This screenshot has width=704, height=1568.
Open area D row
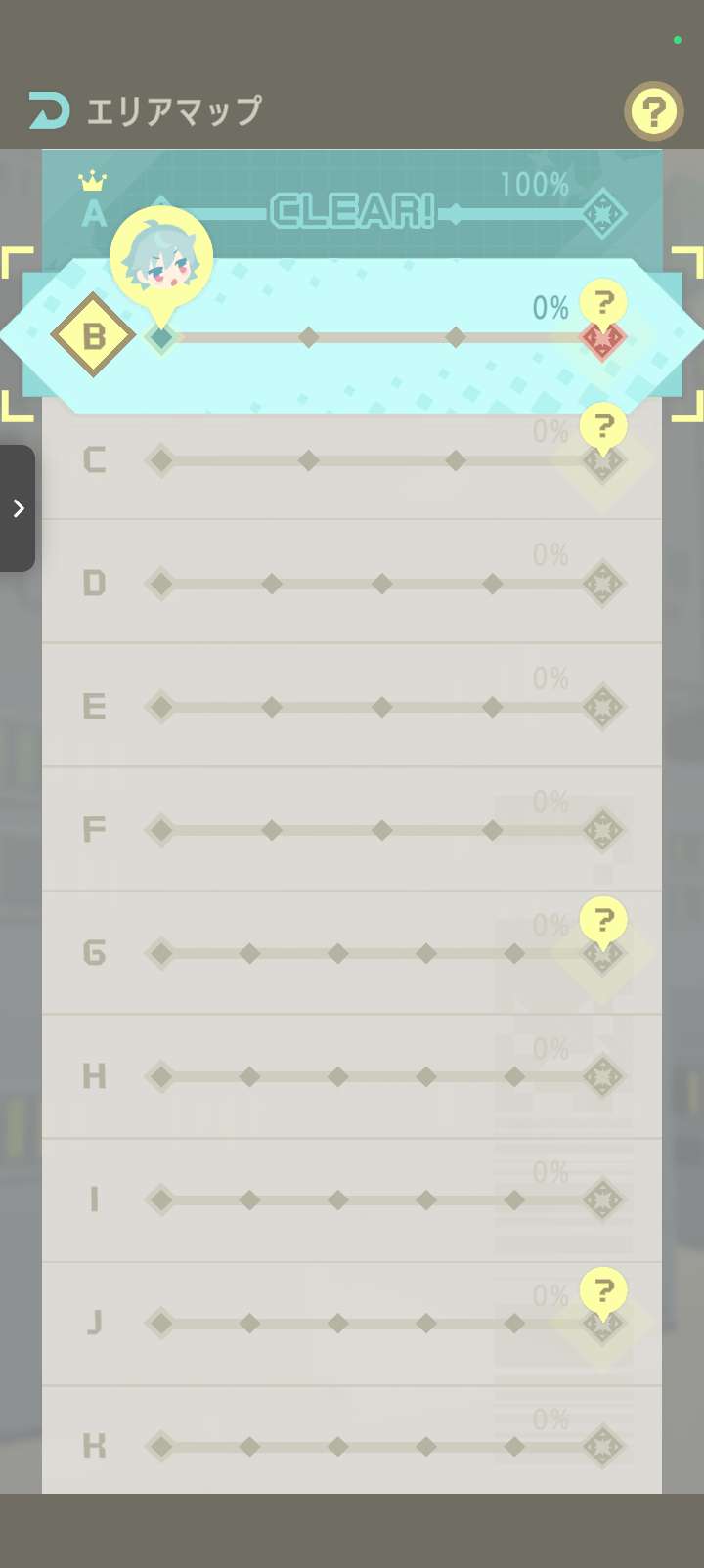352,583
